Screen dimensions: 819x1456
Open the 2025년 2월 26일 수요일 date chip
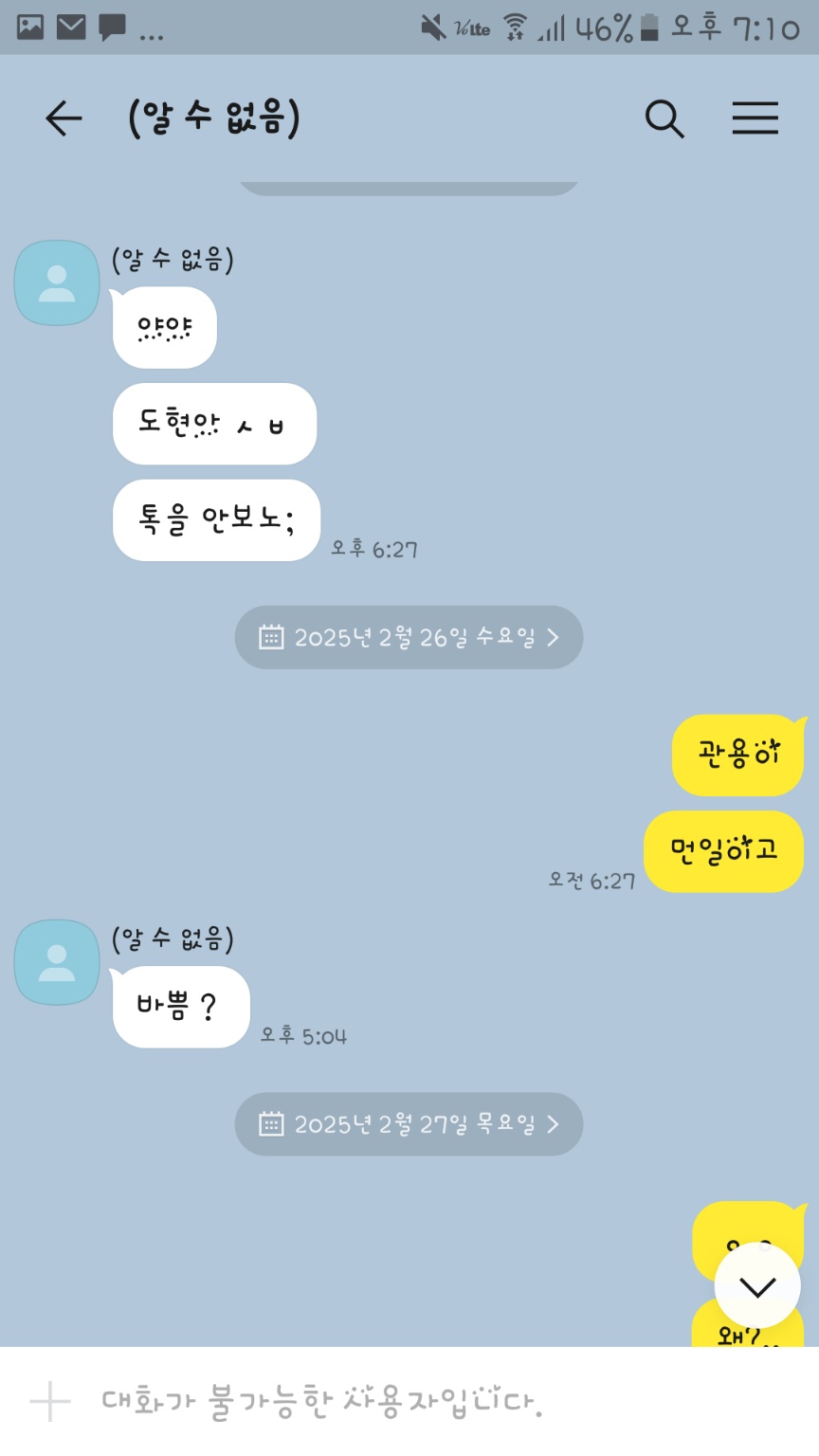(409, 637)
